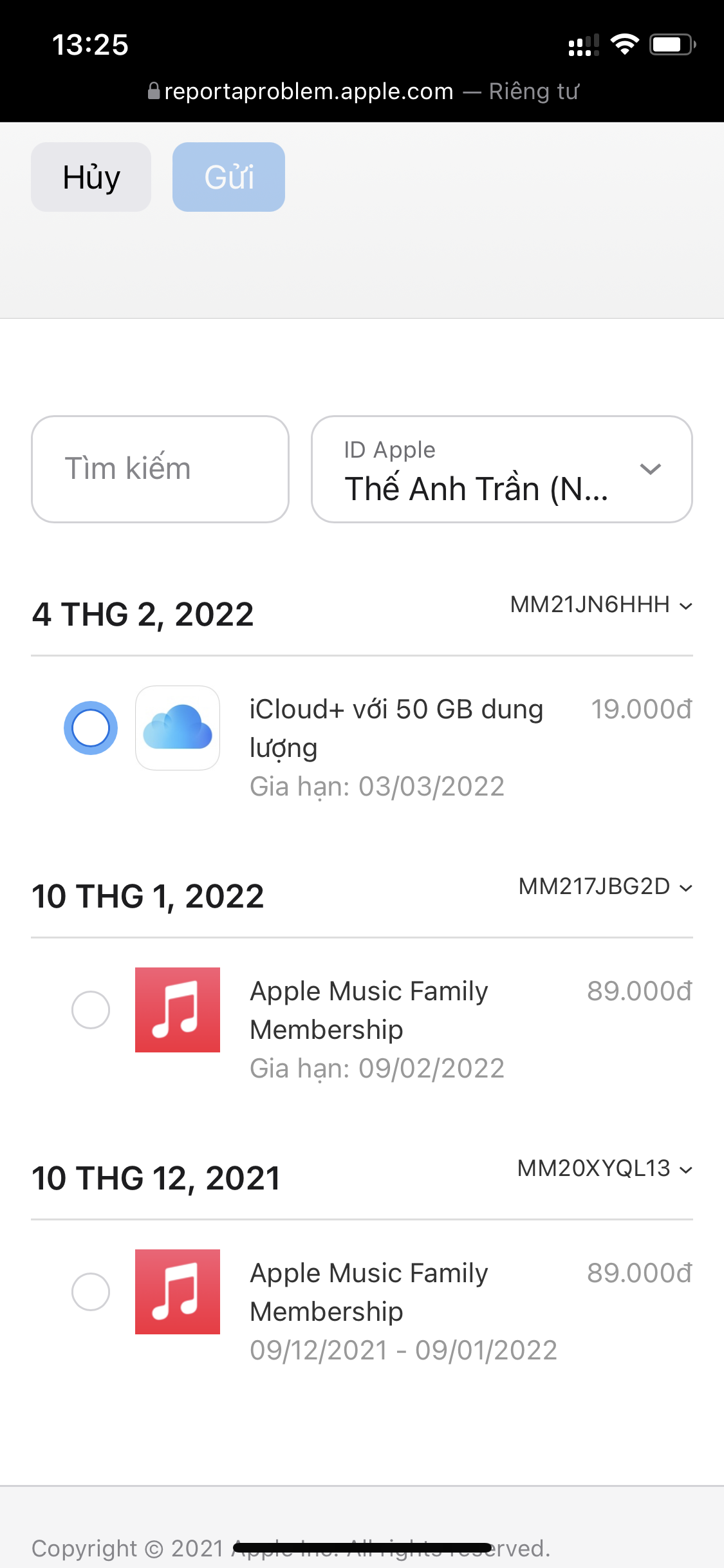Expand order MM20XYQL13 details
The image size is (724, 1568).
point(604,1169)
